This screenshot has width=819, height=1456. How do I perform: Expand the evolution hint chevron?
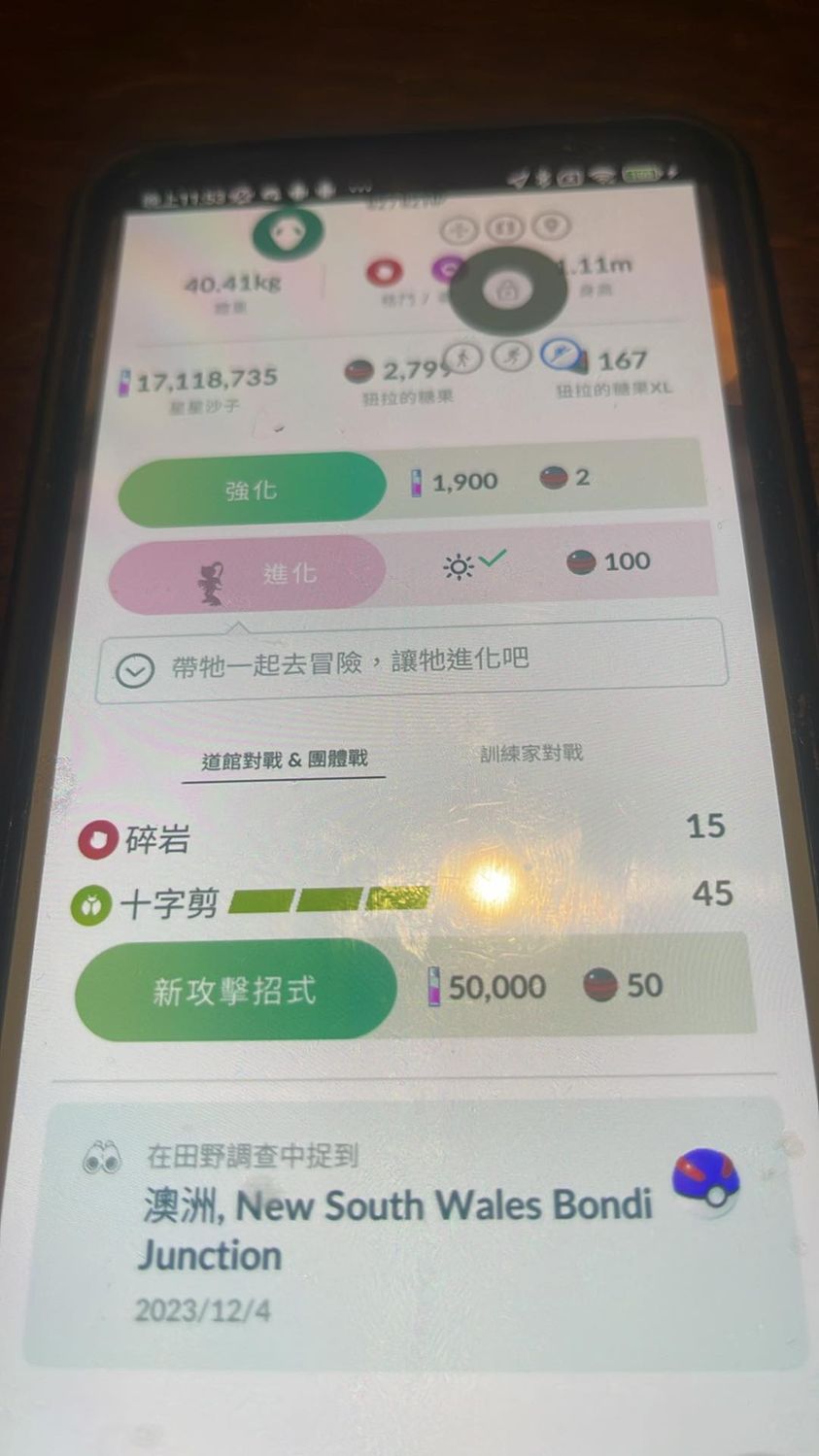coord(134,669)
